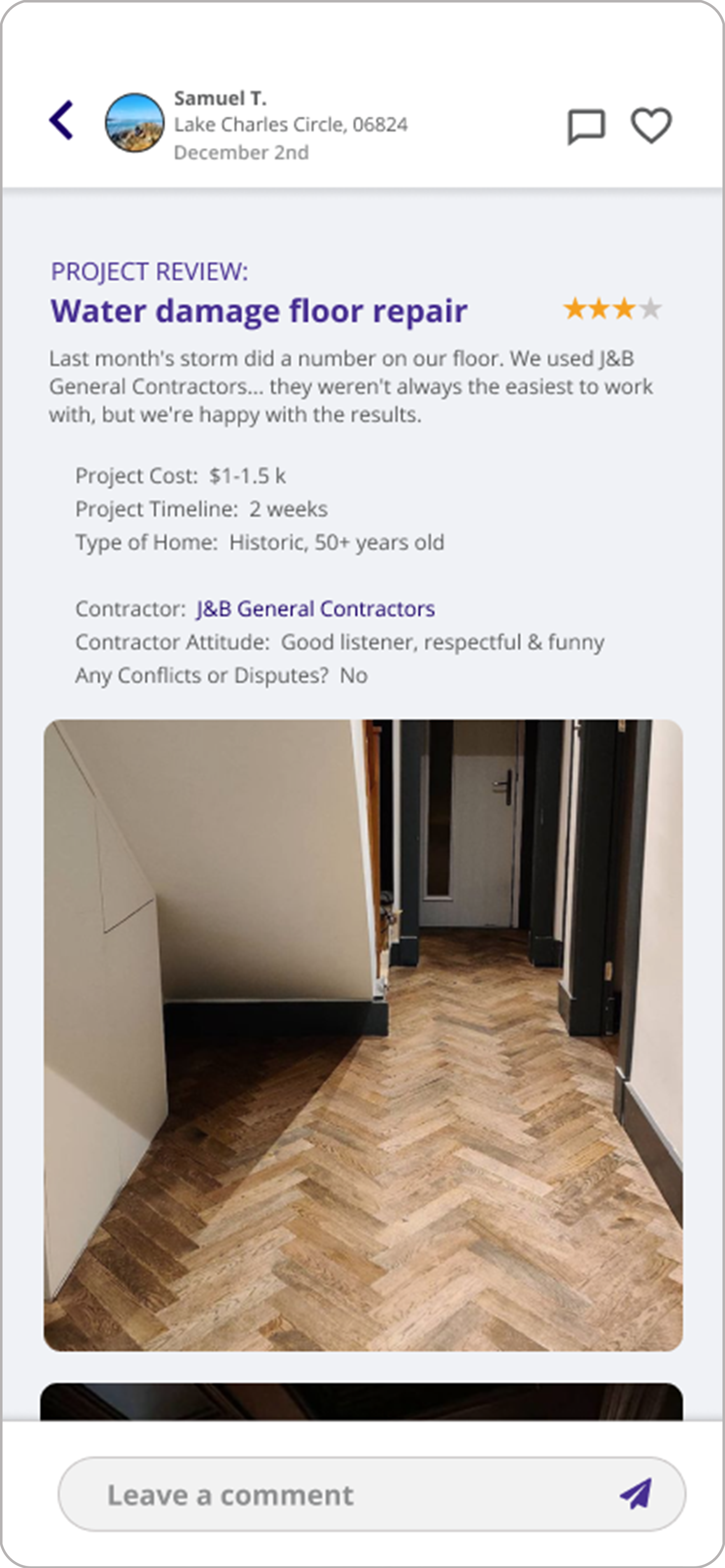View the herringbone floor photo

pyautogui.click(x=363, y=1035)
